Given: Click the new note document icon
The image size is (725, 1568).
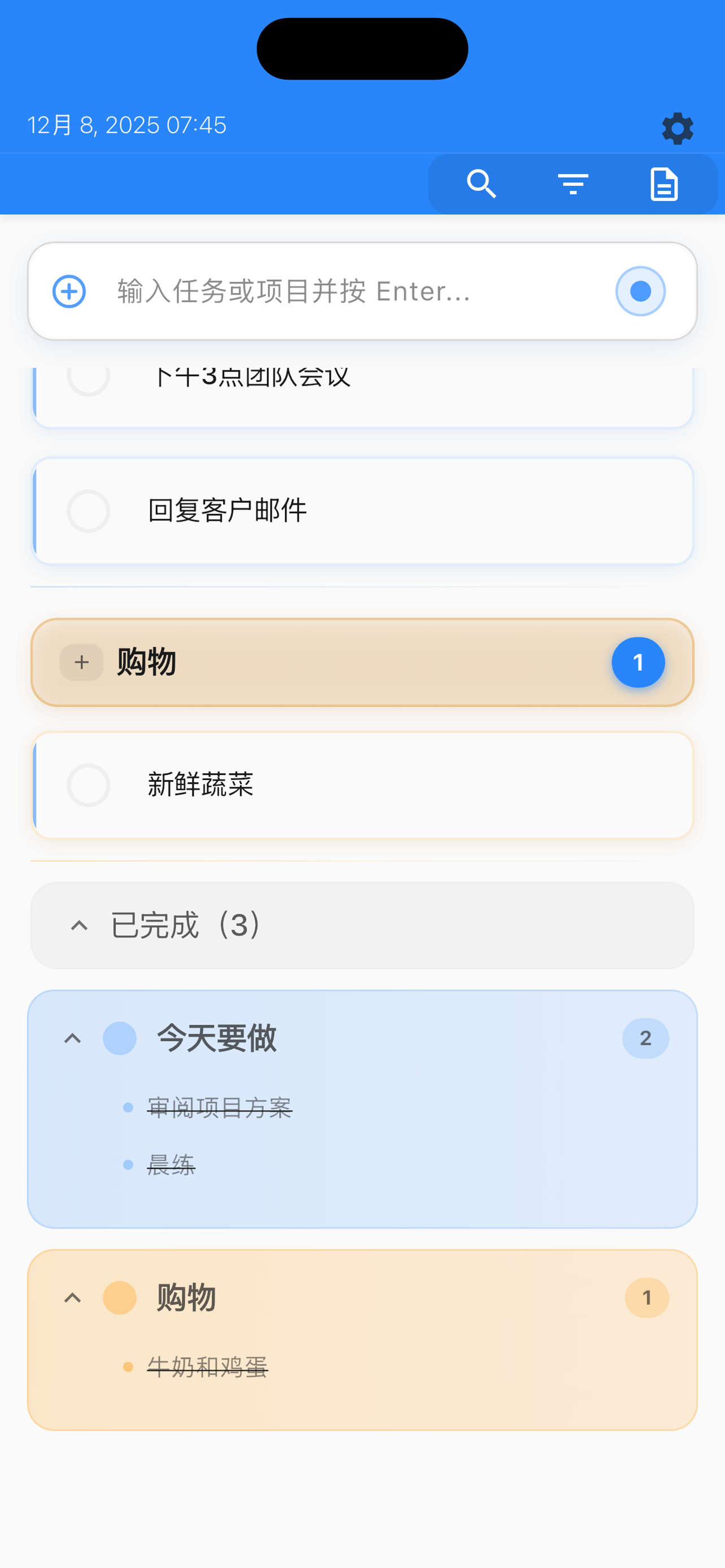Looking at the screenshot, I should [x=663, y=184].
